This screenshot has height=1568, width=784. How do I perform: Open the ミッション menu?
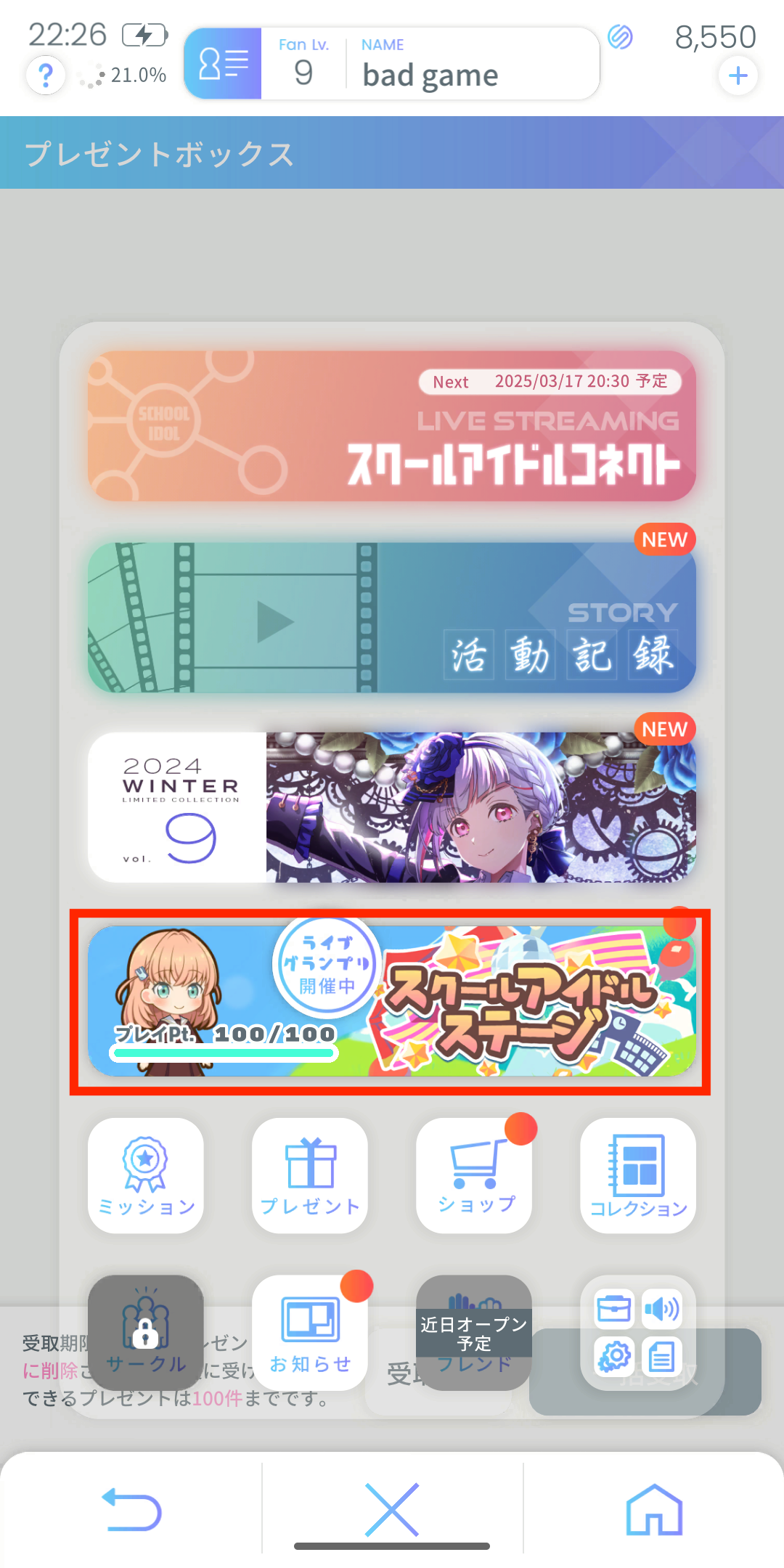coord(146,1175)
